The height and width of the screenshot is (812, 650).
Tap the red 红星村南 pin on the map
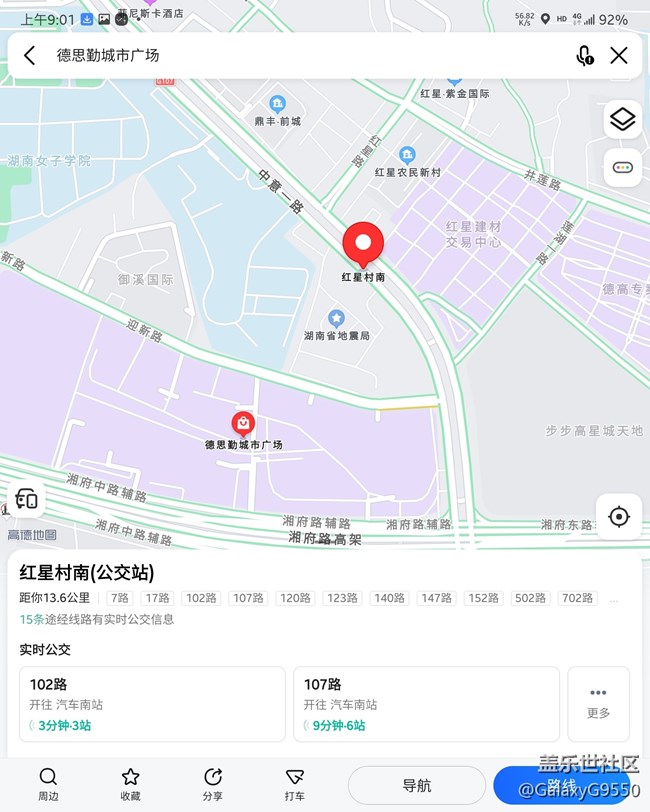click(363, 244)
